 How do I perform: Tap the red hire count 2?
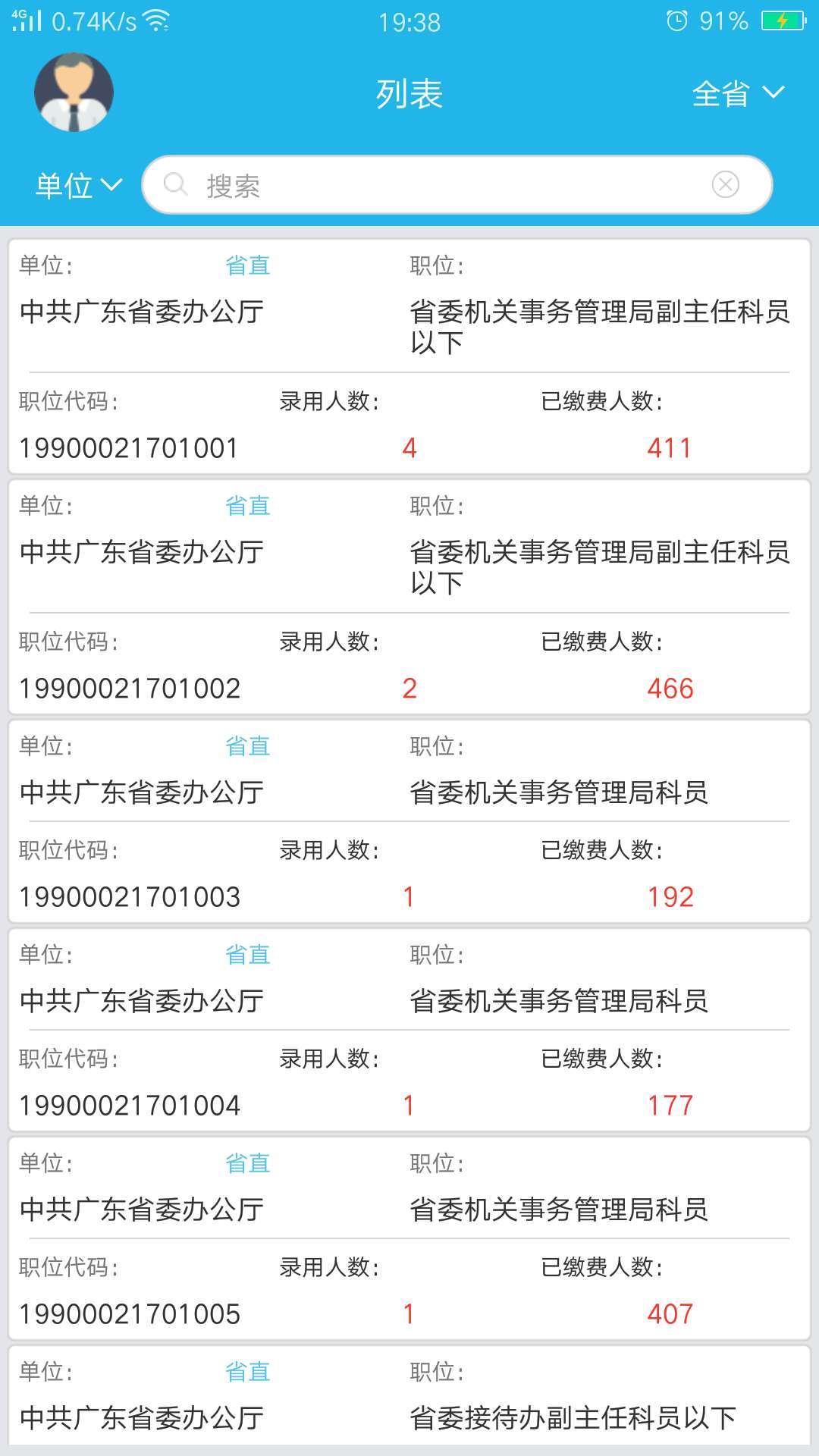[x=408, y=688]
